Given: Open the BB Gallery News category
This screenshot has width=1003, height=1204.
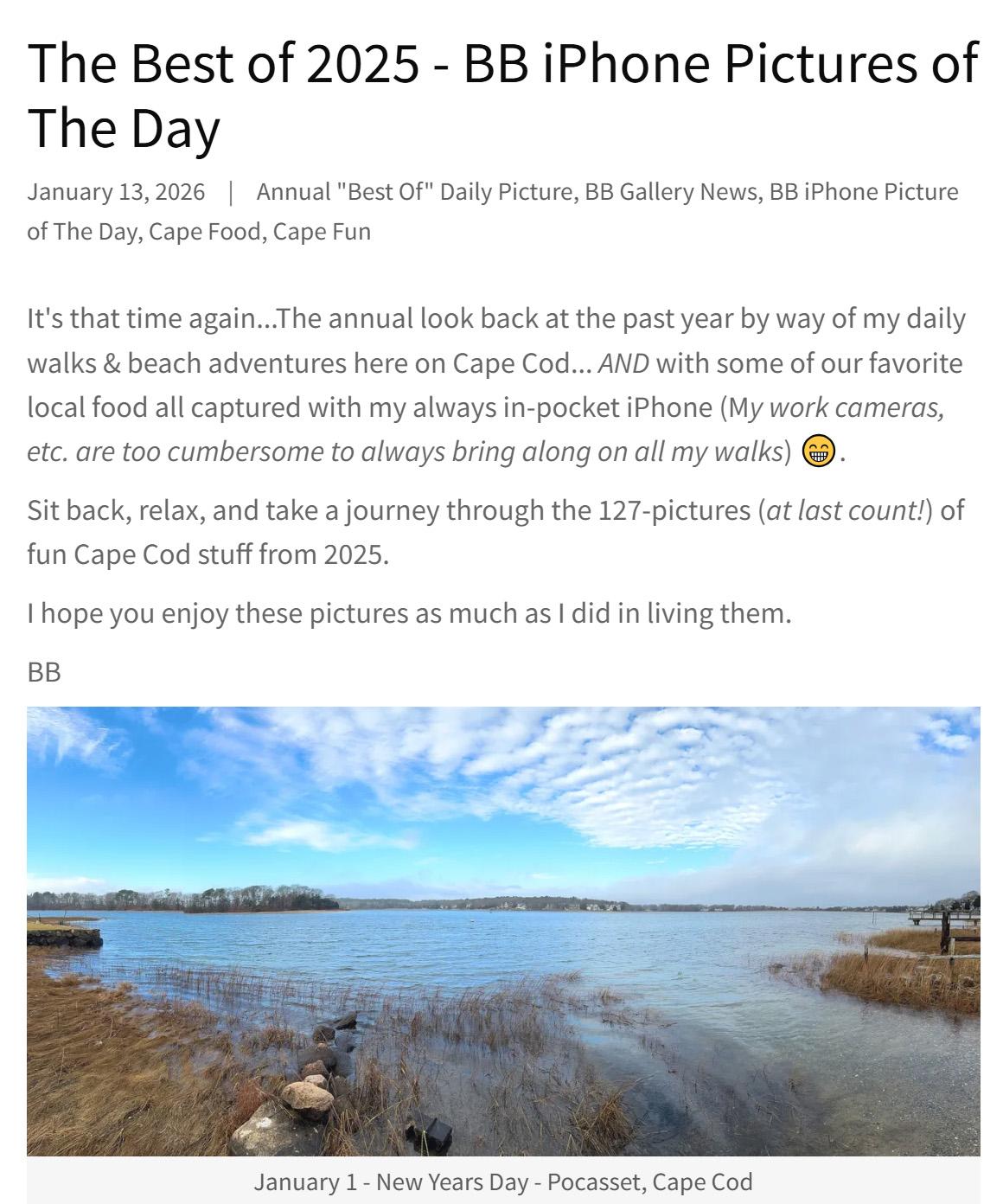Looking at the screenshot, I should [671, 191].
